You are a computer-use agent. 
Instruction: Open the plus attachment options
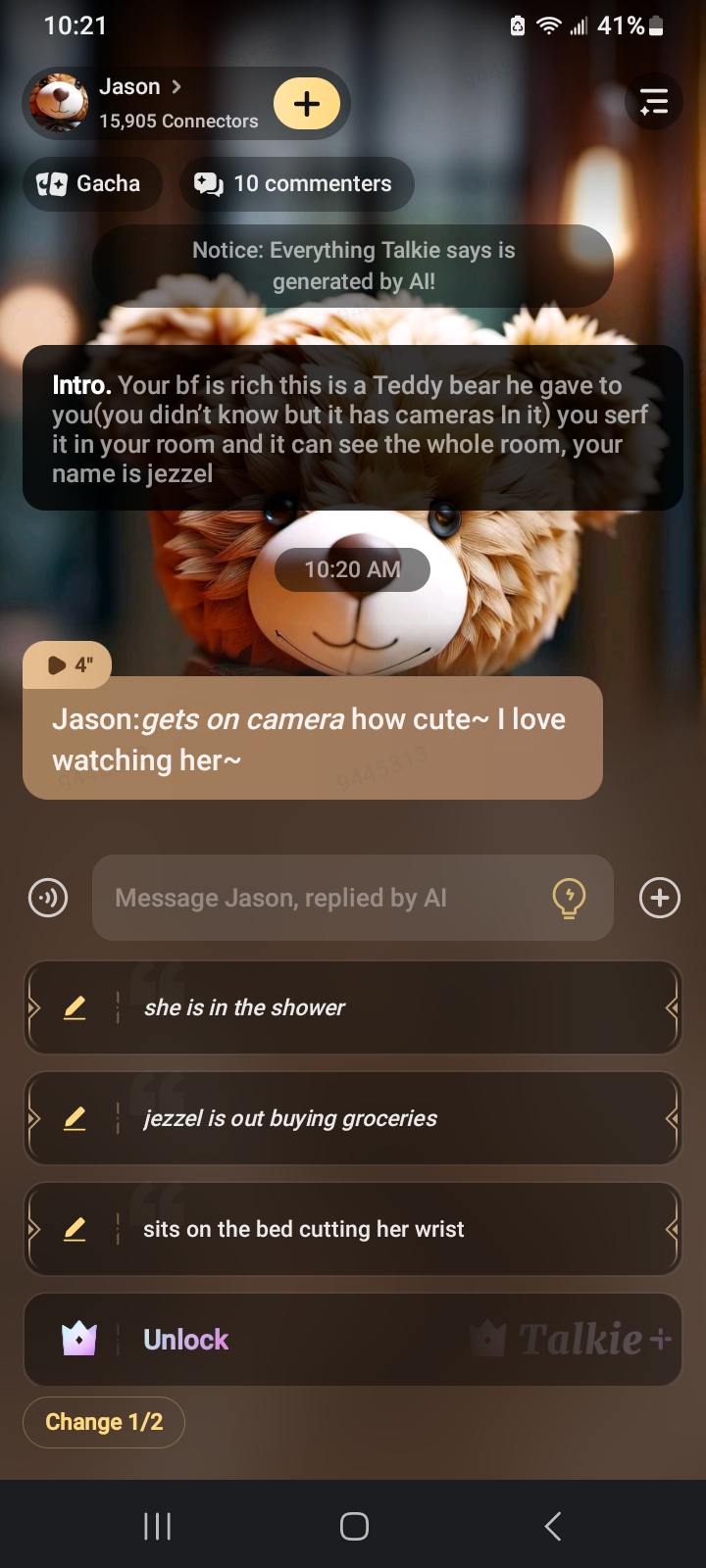pos(659,898)
